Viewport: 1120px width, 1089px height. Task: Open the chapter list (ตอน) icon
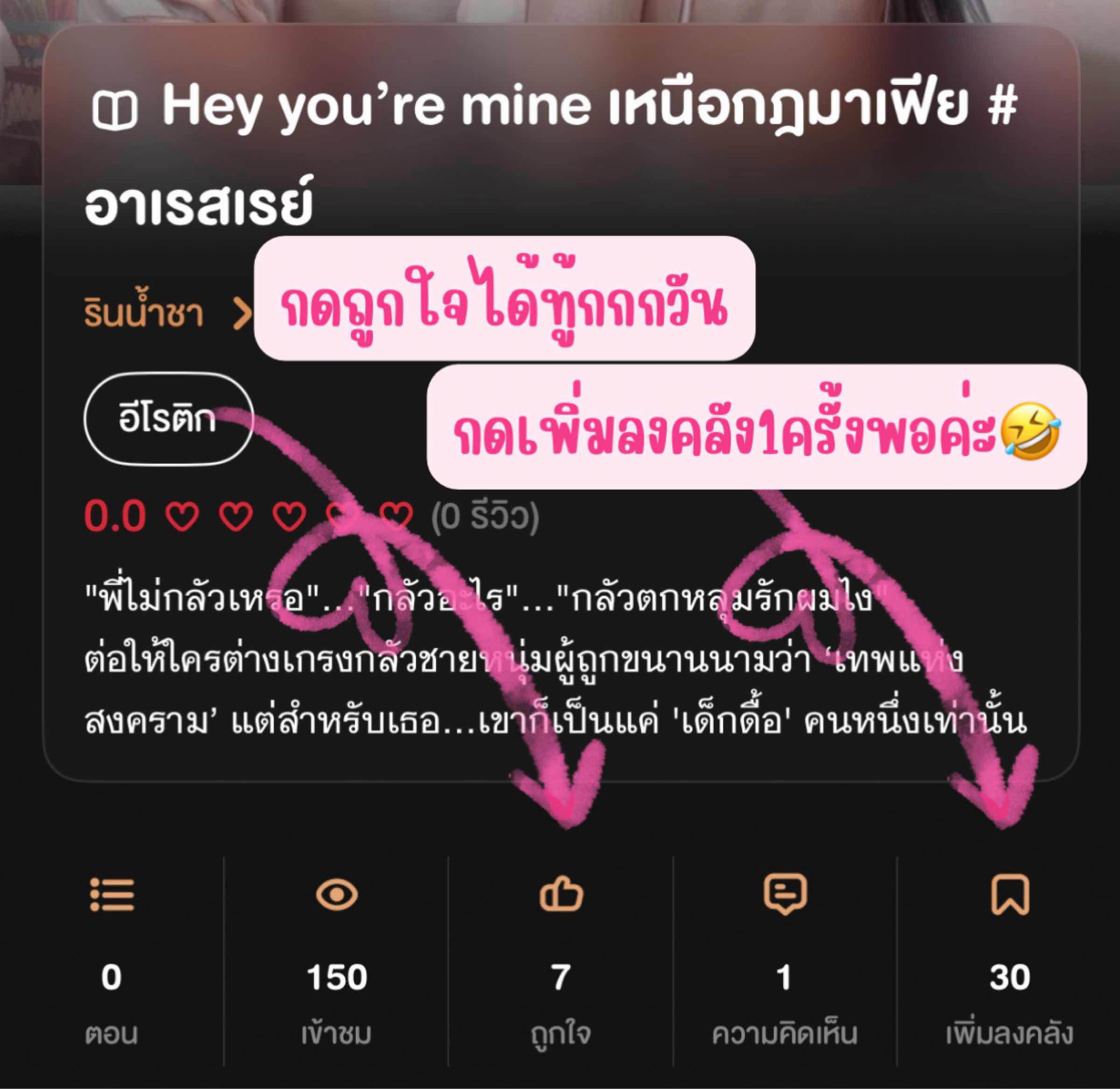[x=112, y=895]
